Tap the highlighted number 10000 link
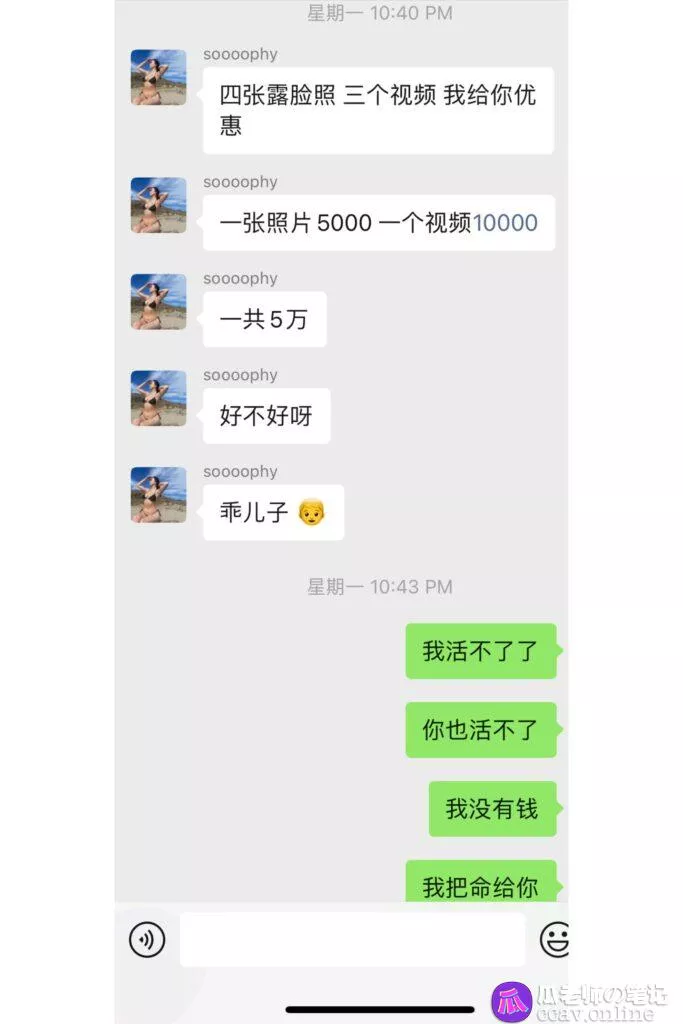Image resolution: width=683 pixels, height=1024 pixels. (x=505, y=223)
